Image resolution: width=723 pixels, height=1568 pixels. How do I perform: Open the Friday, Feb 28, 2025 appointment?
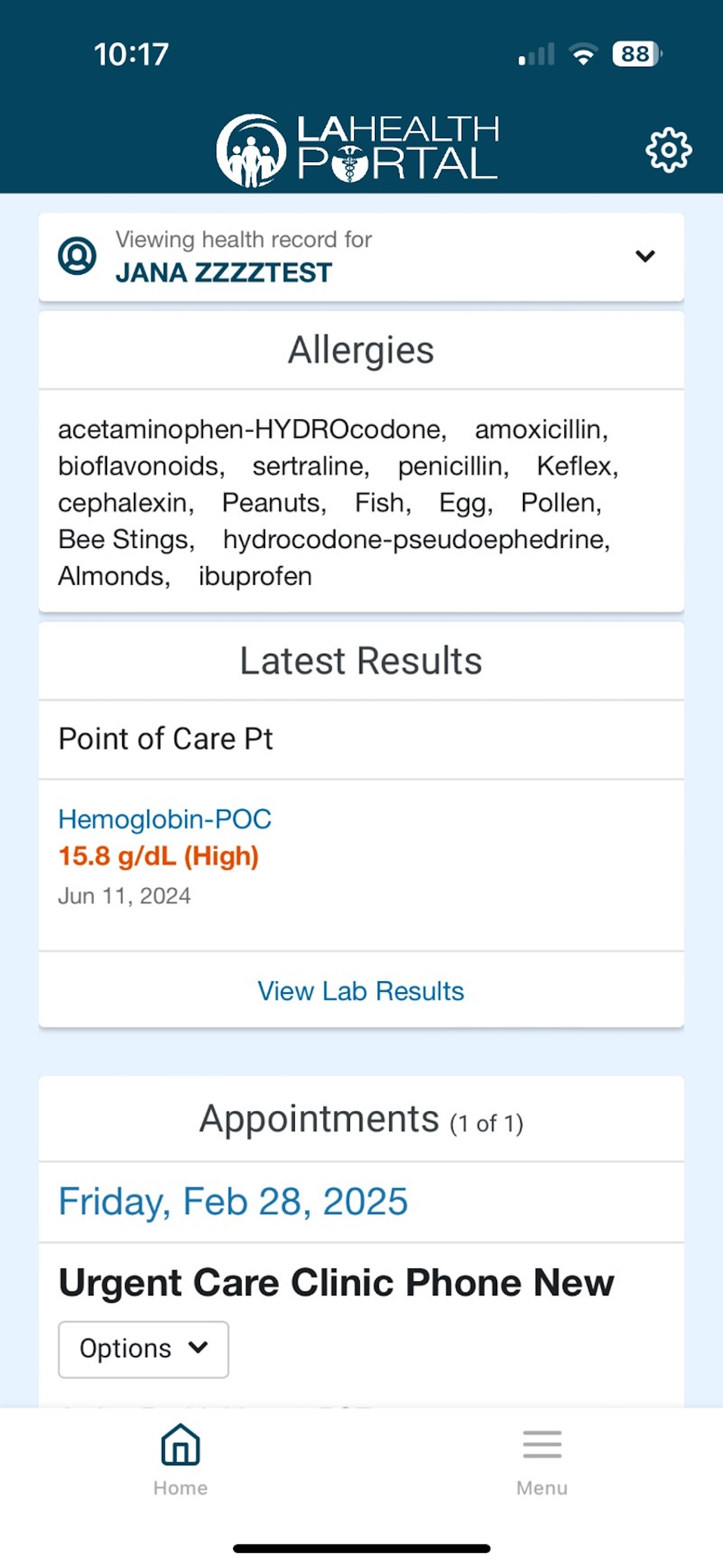(x=233, y=1201)
